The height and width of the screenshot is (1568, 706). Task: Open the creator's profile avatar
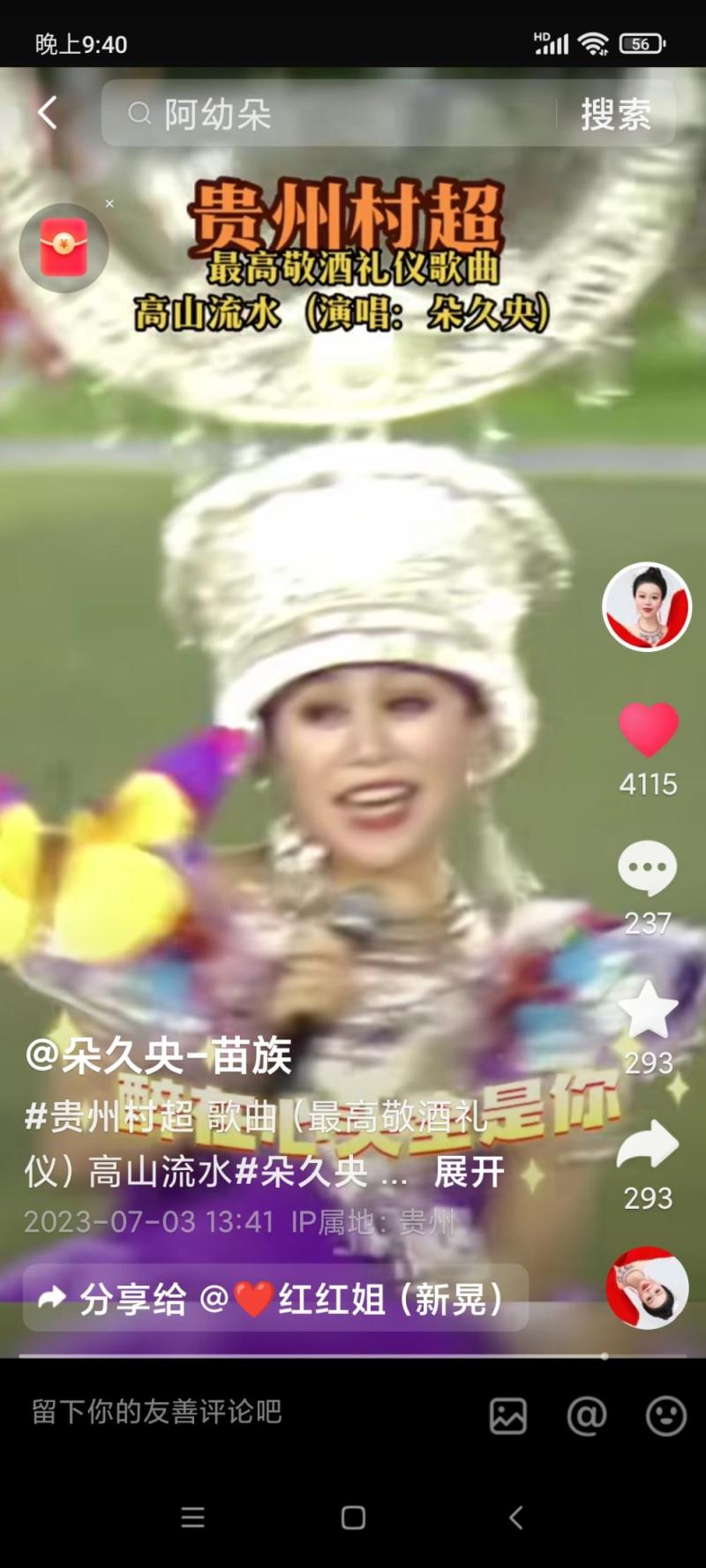tap(647, 606)
